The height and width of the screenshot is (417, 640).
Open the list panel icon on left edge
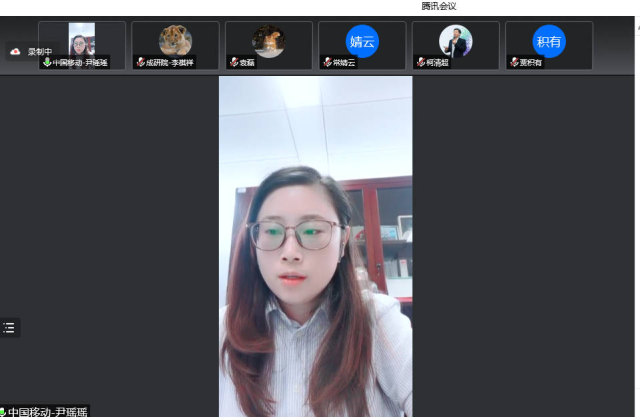click(x=9, y=327)
